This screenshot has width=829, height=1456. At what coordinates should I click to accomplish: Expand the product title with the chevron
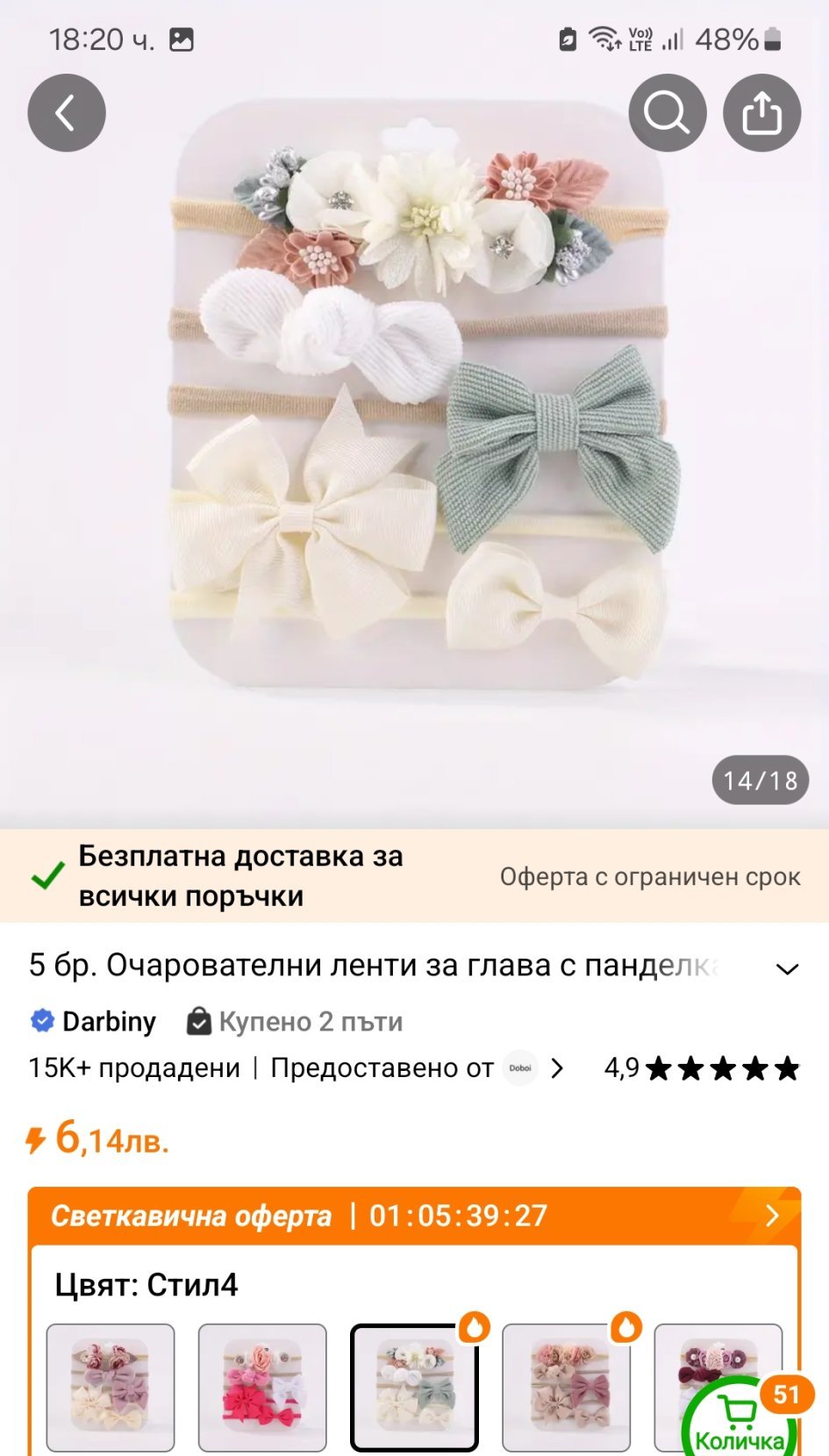788,968
